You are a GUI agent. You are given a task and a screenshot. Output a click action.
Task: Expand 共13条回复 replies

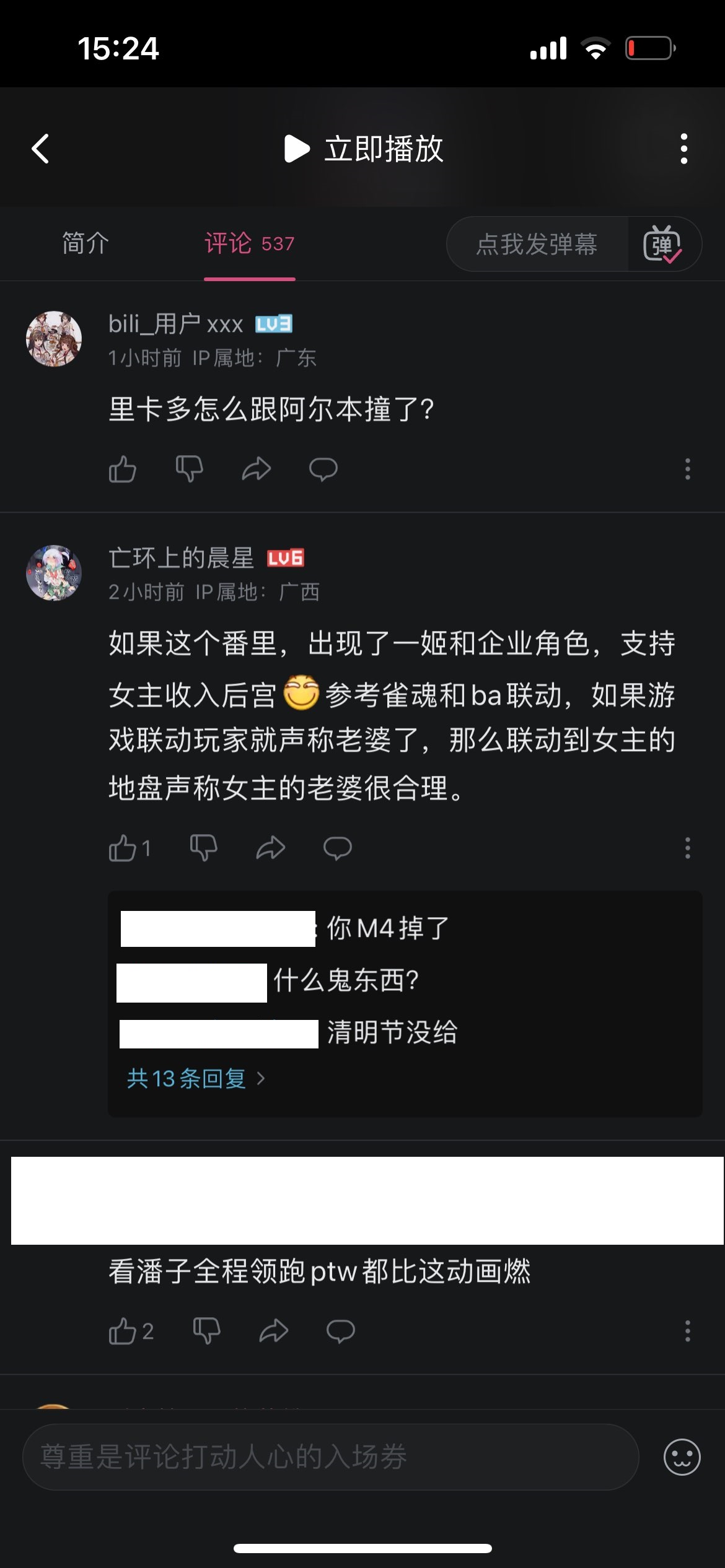(x=195, y=1079)
